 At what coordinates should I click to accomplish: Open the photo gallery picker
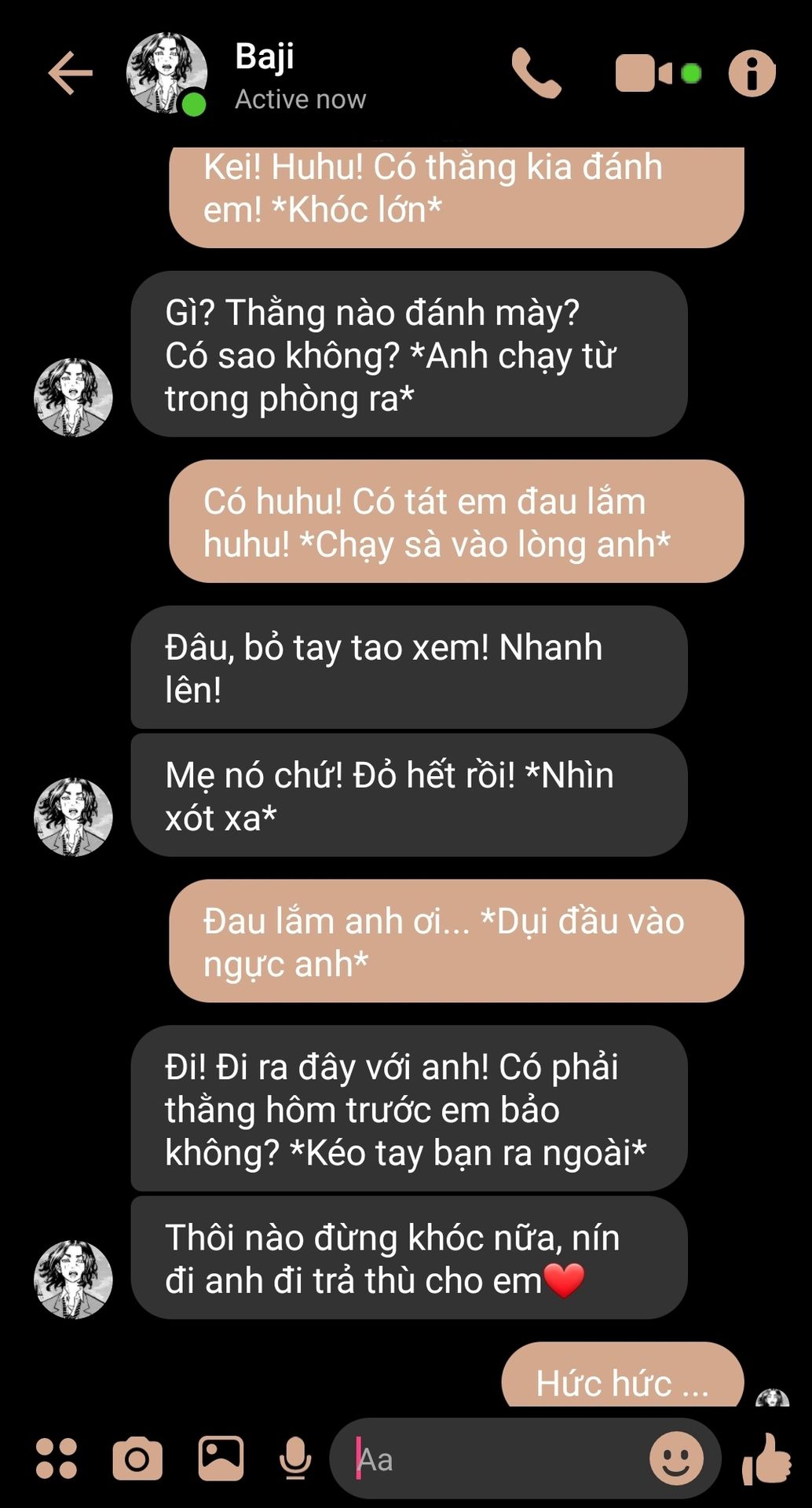[x=221, y=1459]
